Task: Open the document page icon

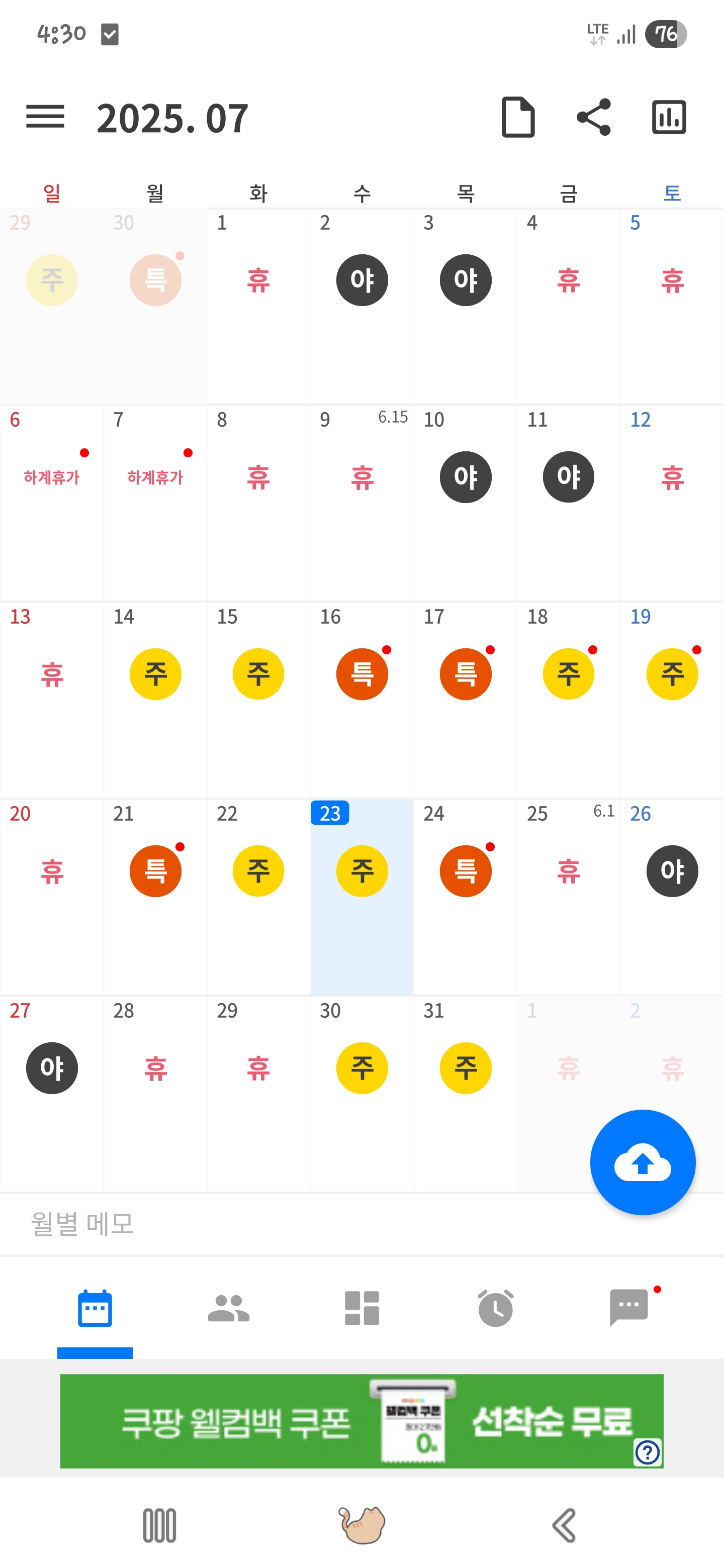Action: click(x=518, y=116)
